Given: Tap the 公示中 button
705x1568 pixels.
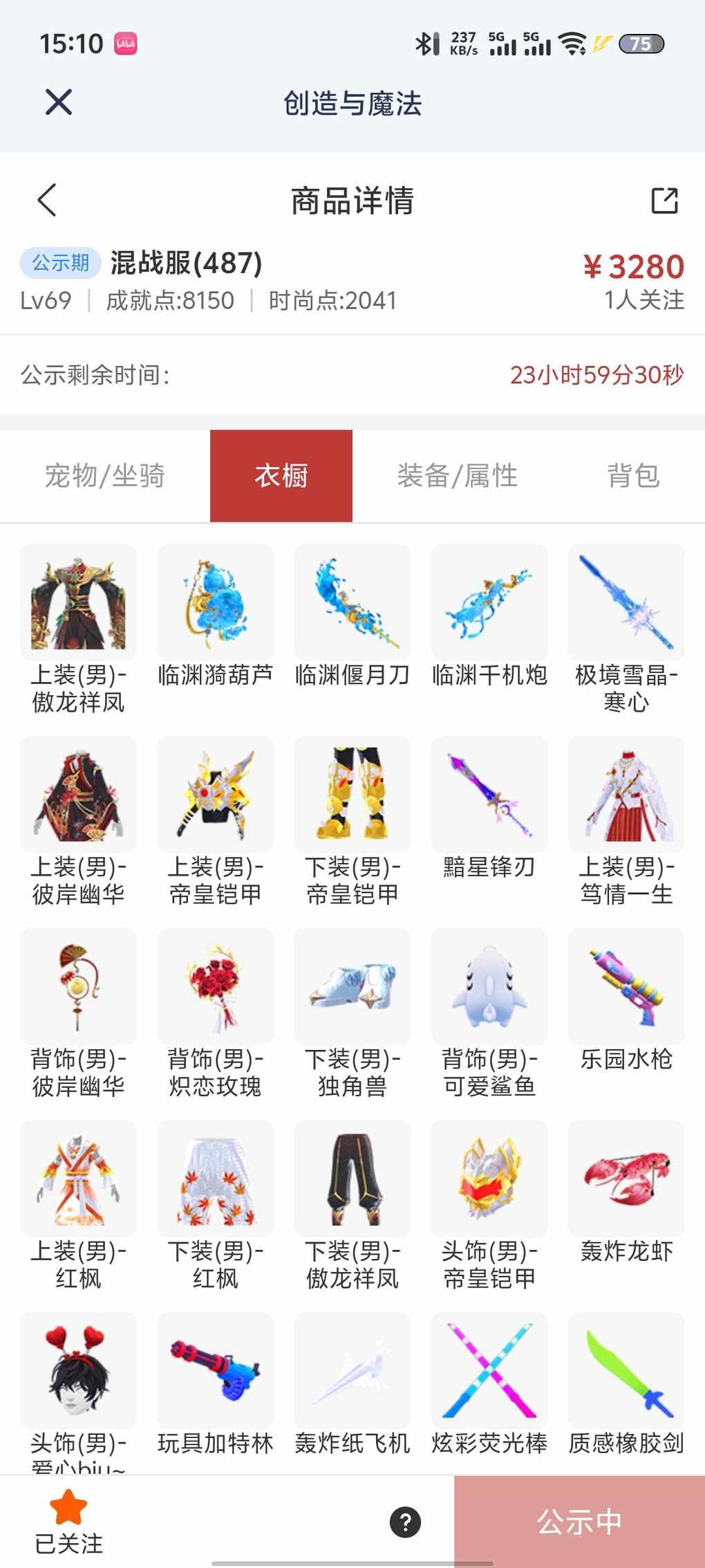Looking at the screenshot, I should (579, 1522).
